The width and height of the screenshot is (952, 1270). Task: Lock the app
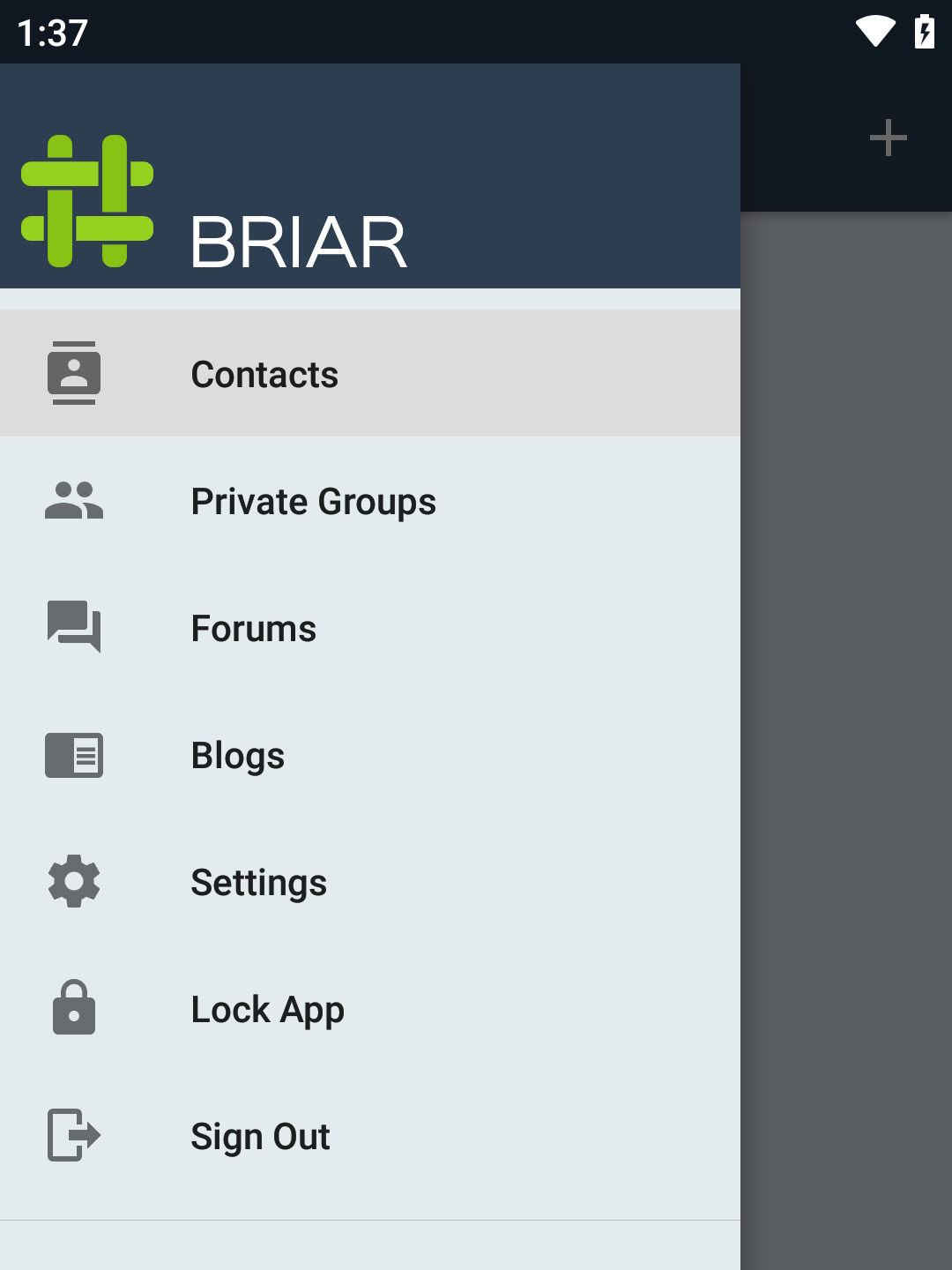click(x=267, y=1009)
